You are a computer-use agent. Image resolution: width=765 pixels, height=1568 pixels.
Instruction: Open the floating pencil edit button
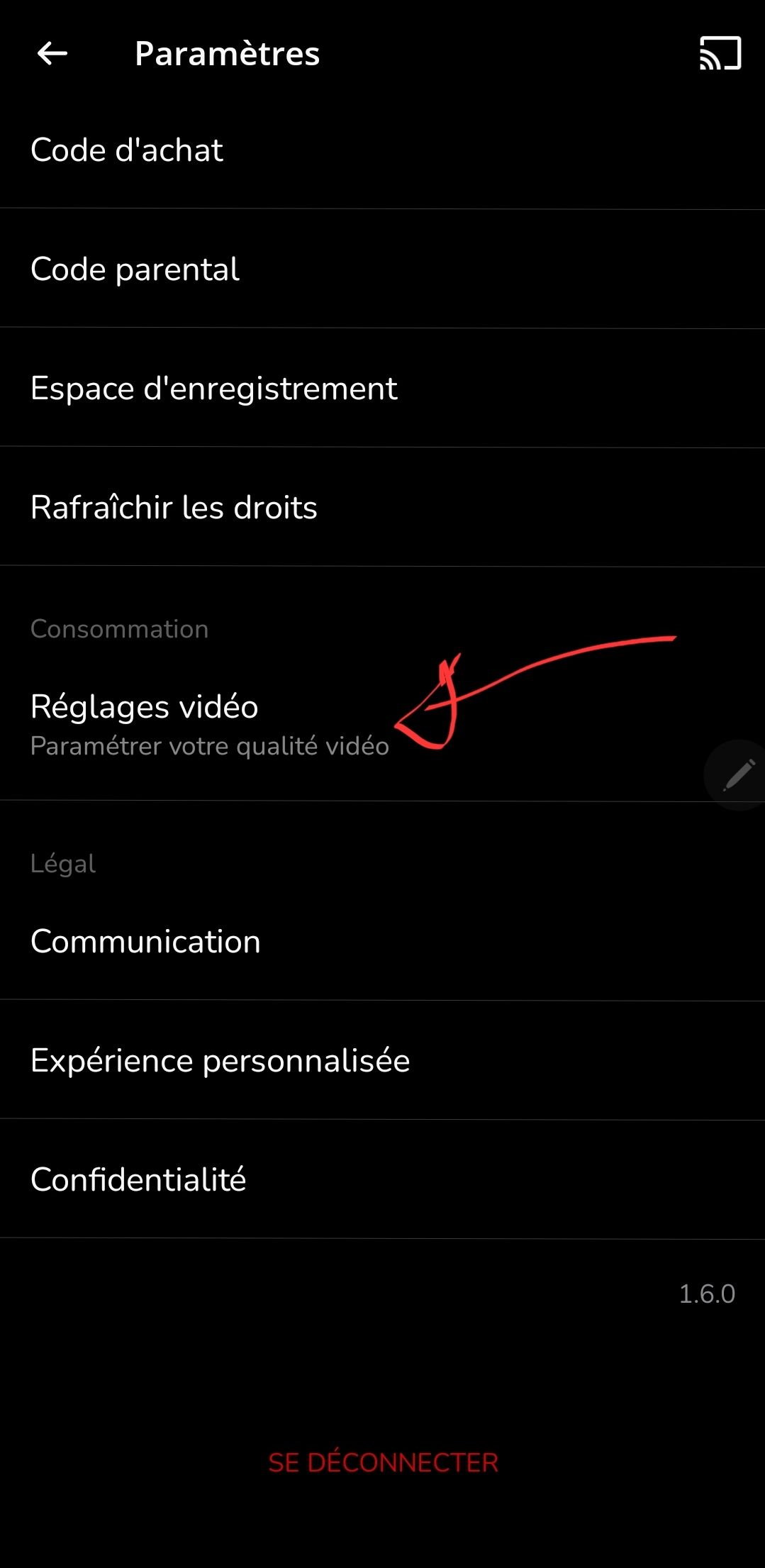pyautogui.click(x=737, y=774)
